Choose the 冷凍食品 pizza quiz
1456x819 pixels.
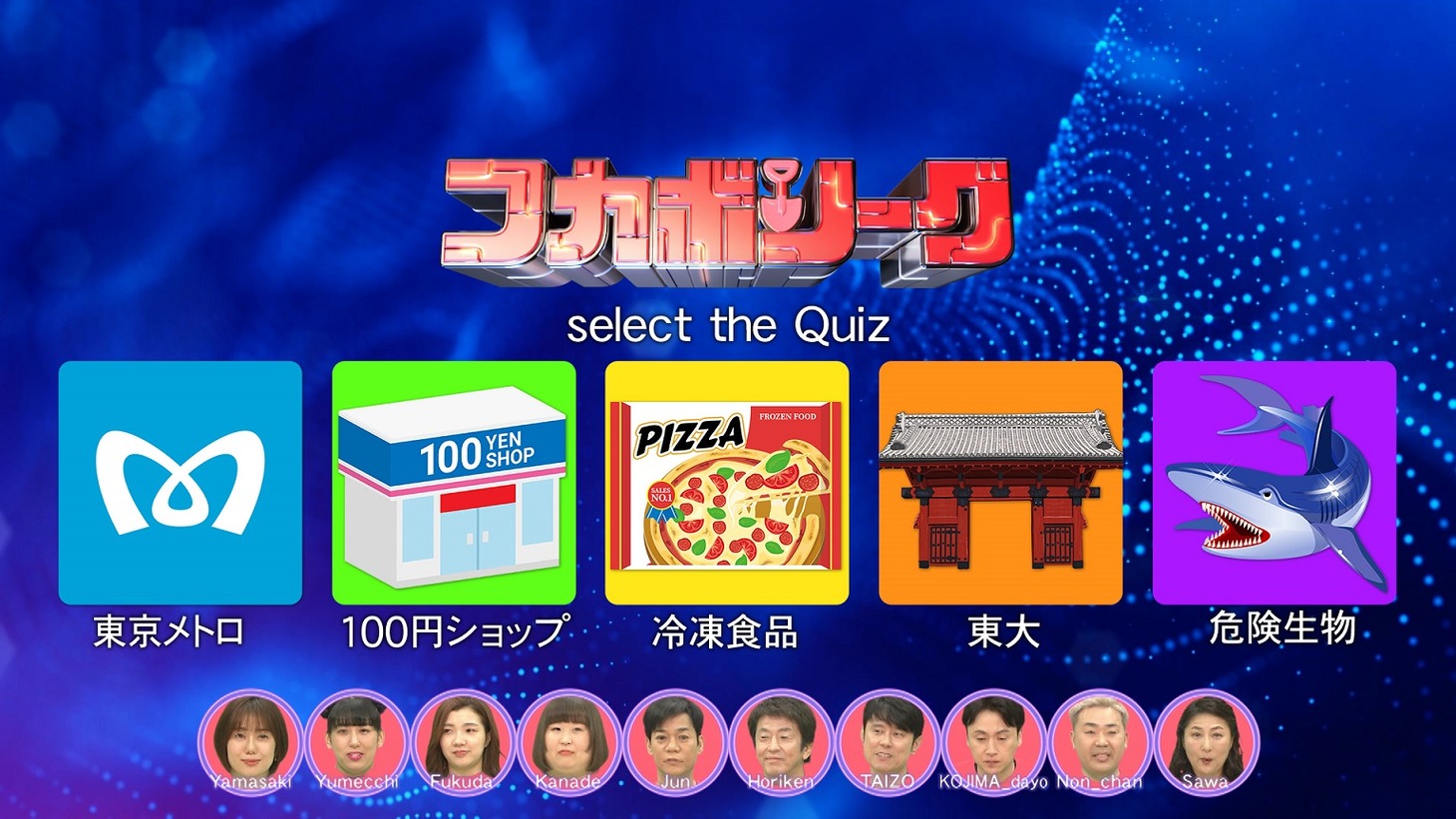pos(727,483)
